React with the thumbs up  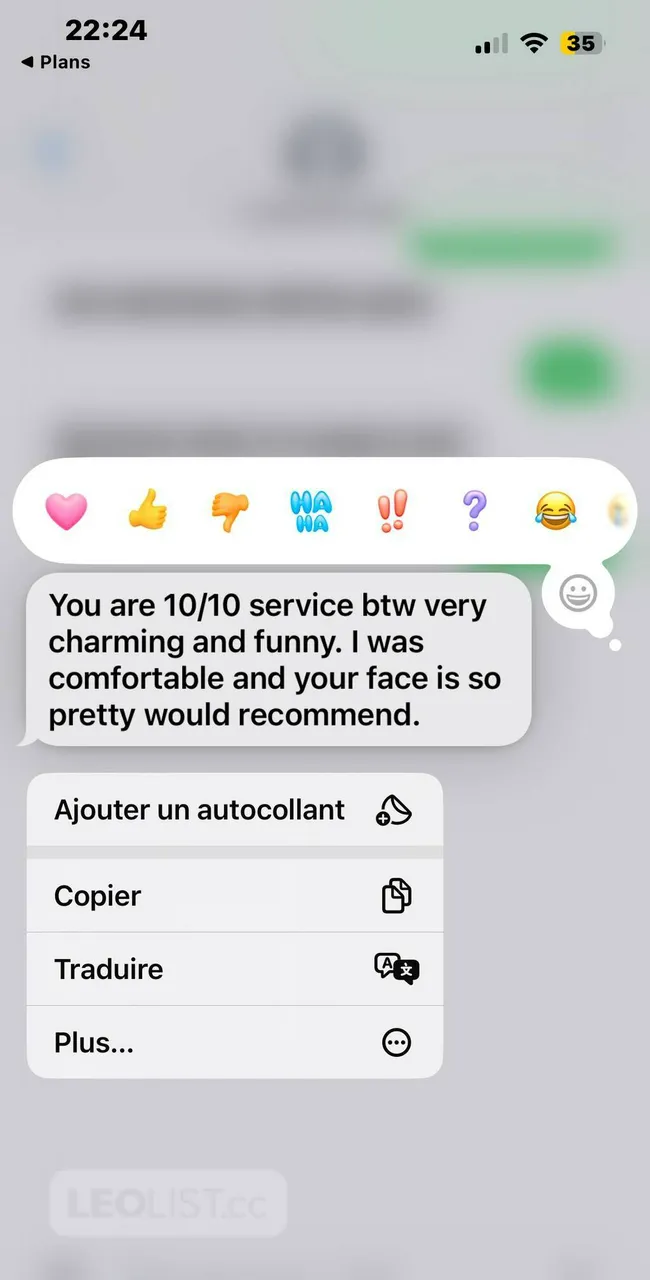(148, 512)
